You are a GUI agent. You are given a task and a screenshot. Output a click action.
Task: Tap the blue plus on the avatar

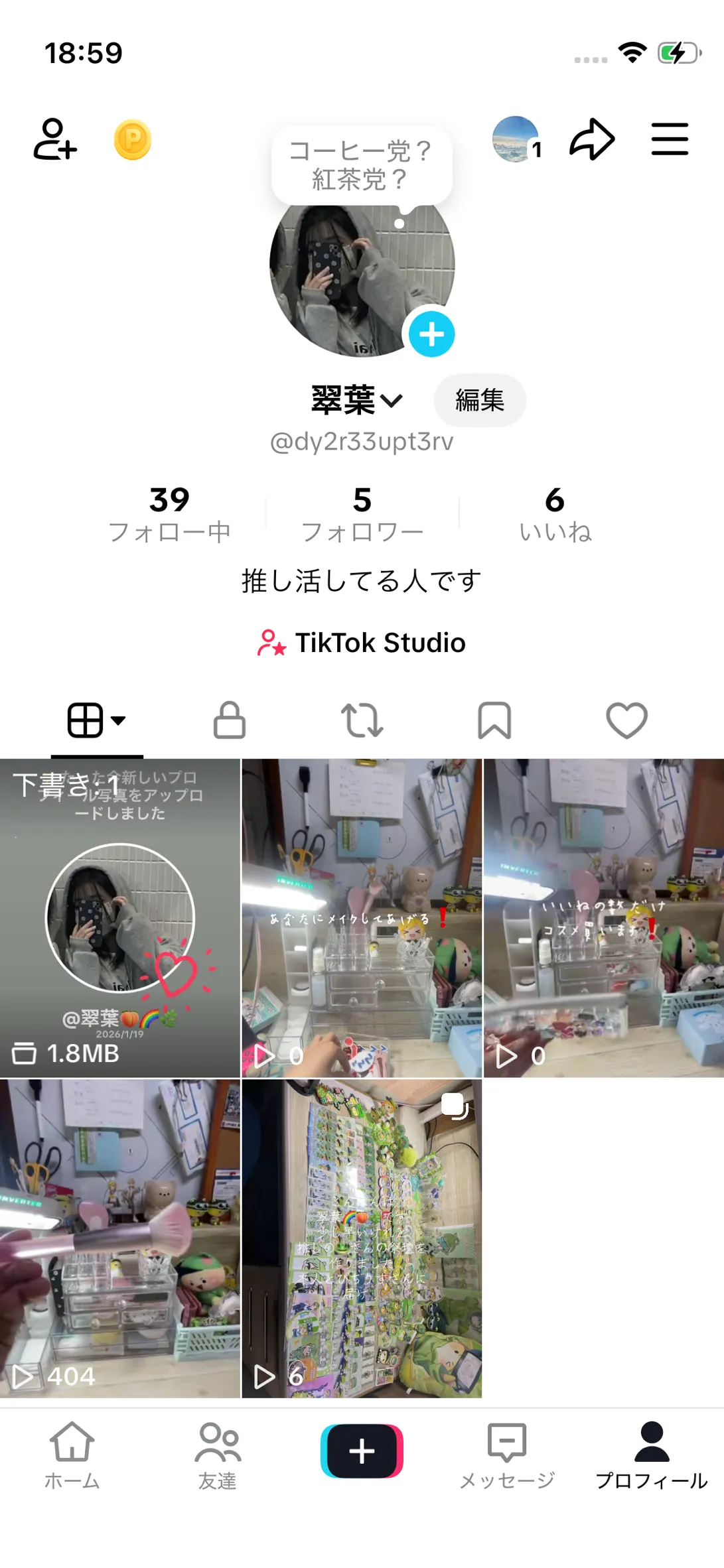[x=431, y=334]
